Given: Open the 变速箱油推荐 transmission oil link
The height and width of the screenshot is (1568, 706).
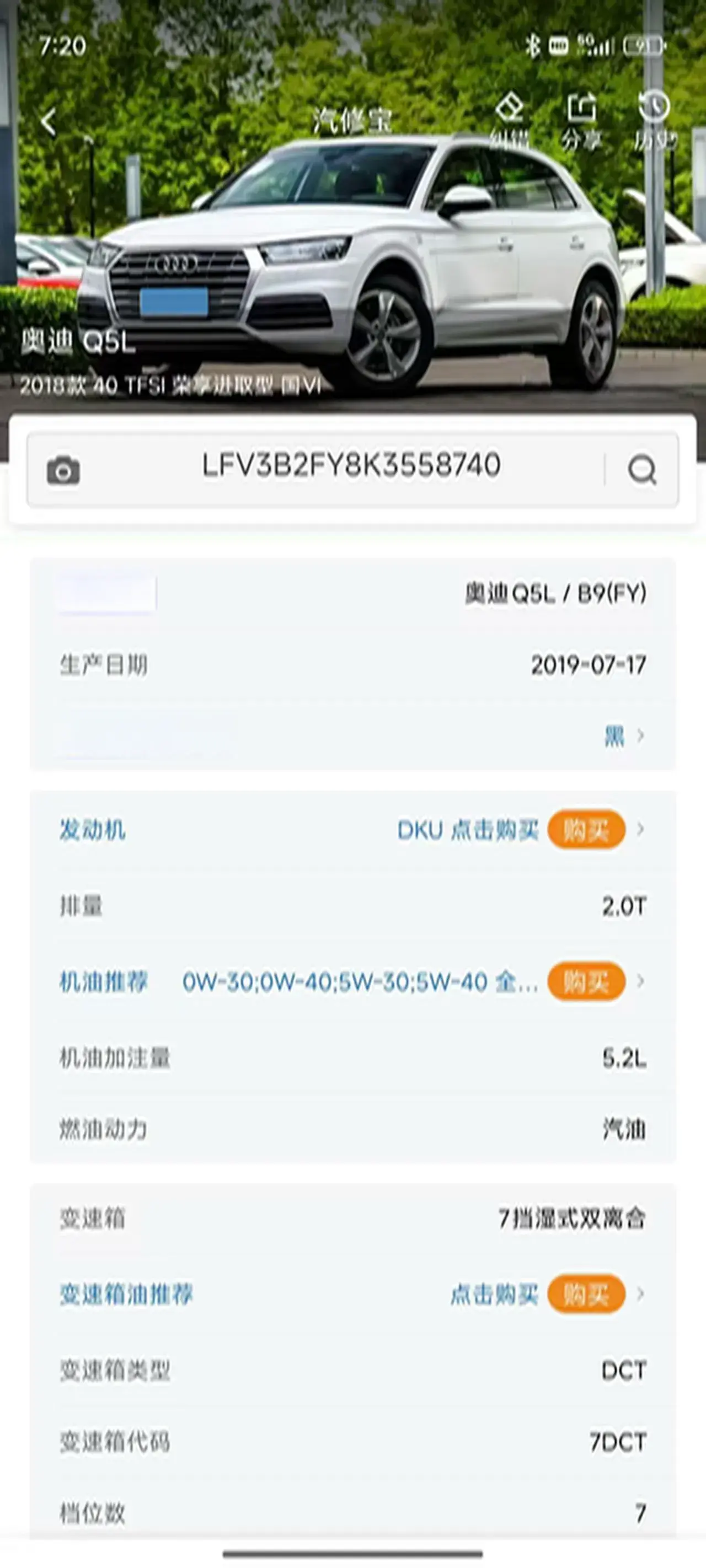Looking at the screenshot, I should 126,1294.
